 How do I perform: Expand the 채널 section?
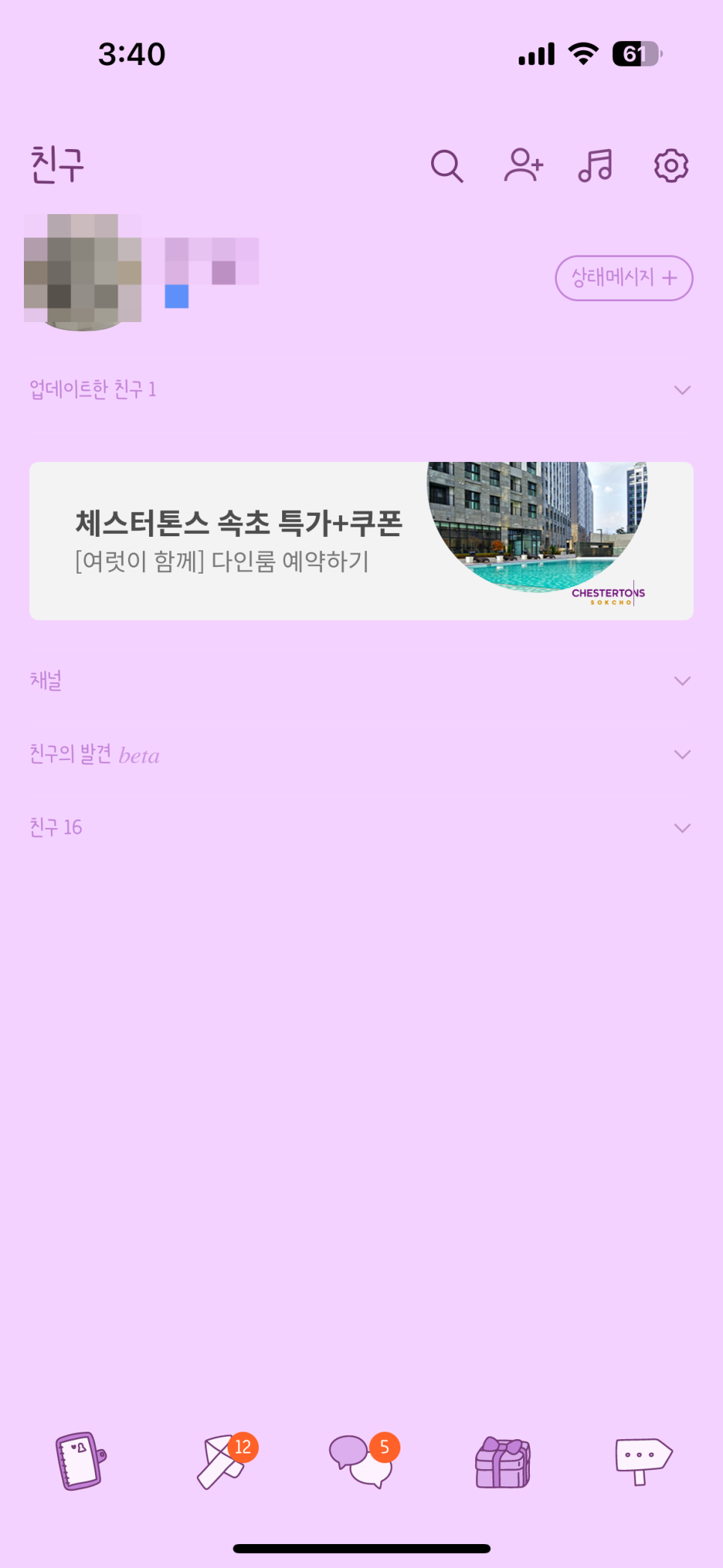point(361,681)
